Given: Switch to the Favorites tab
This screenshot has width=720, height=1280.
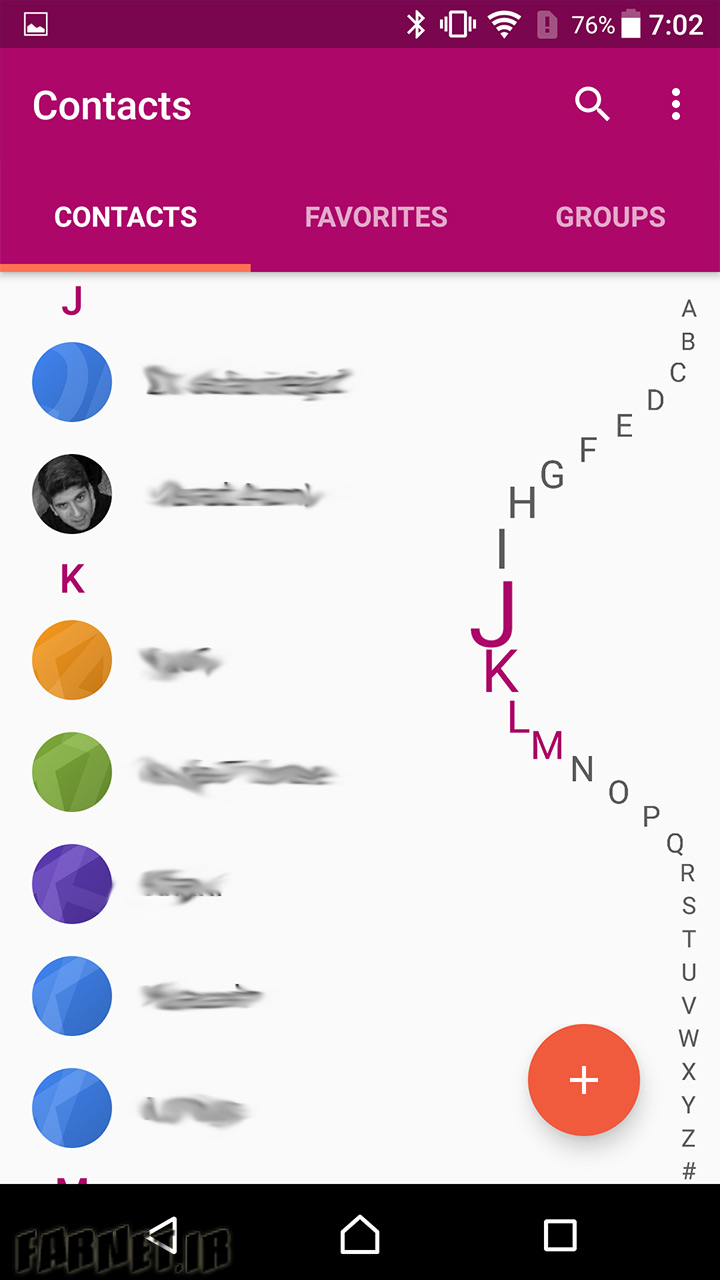Looking at the screenshot, I should (x=376, y=217).
